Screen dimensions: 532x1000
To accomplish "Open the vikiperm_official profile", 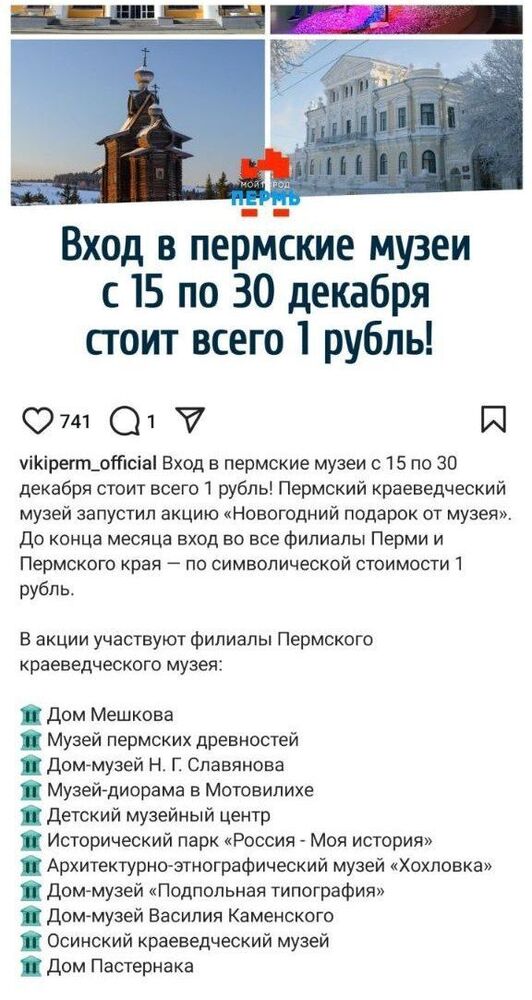I will 89,463.
